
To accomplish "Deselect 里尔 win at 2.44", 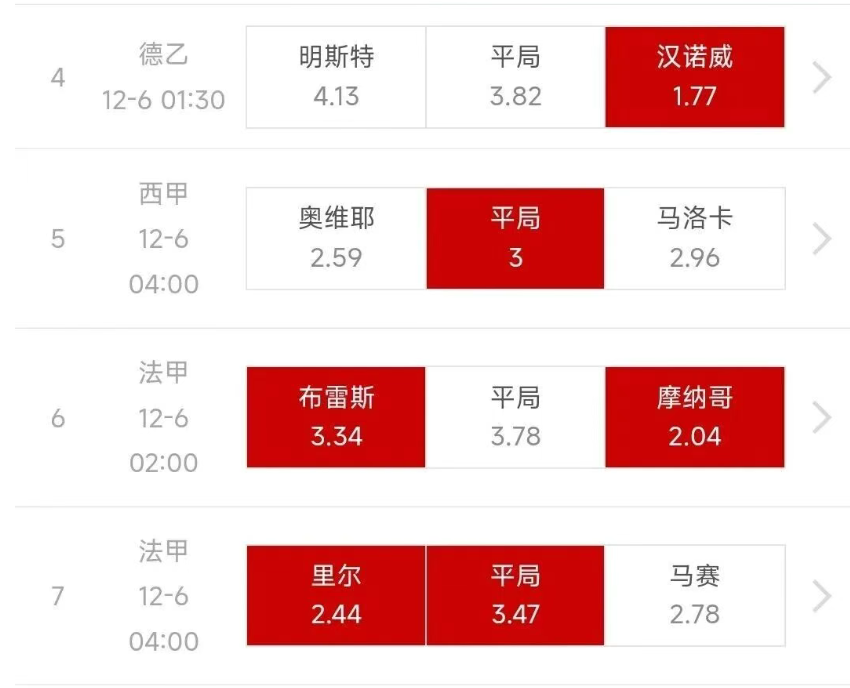I will pos(336,595).
